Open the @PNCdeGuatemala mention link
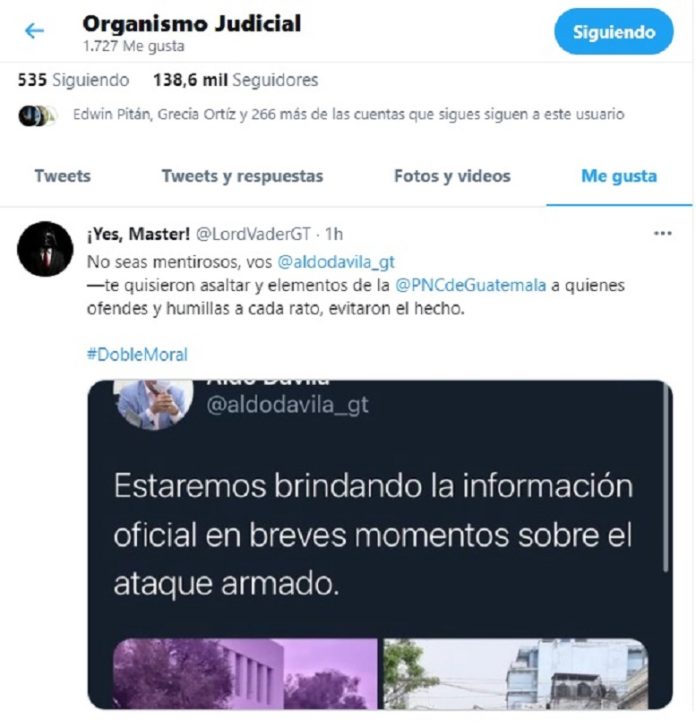696x728 pixels. click(x=471, y=285)
